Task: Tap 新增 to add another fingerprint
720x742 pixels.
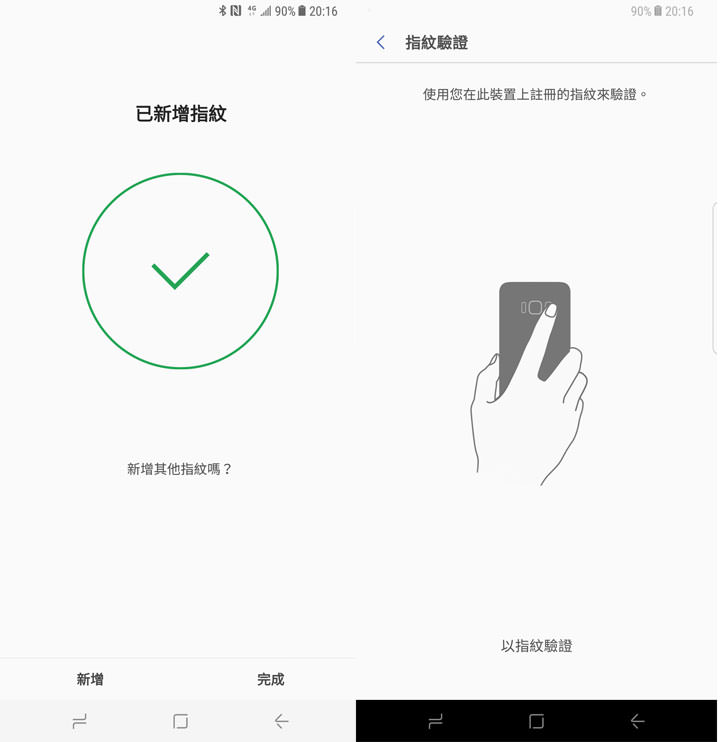Action: 90,679
